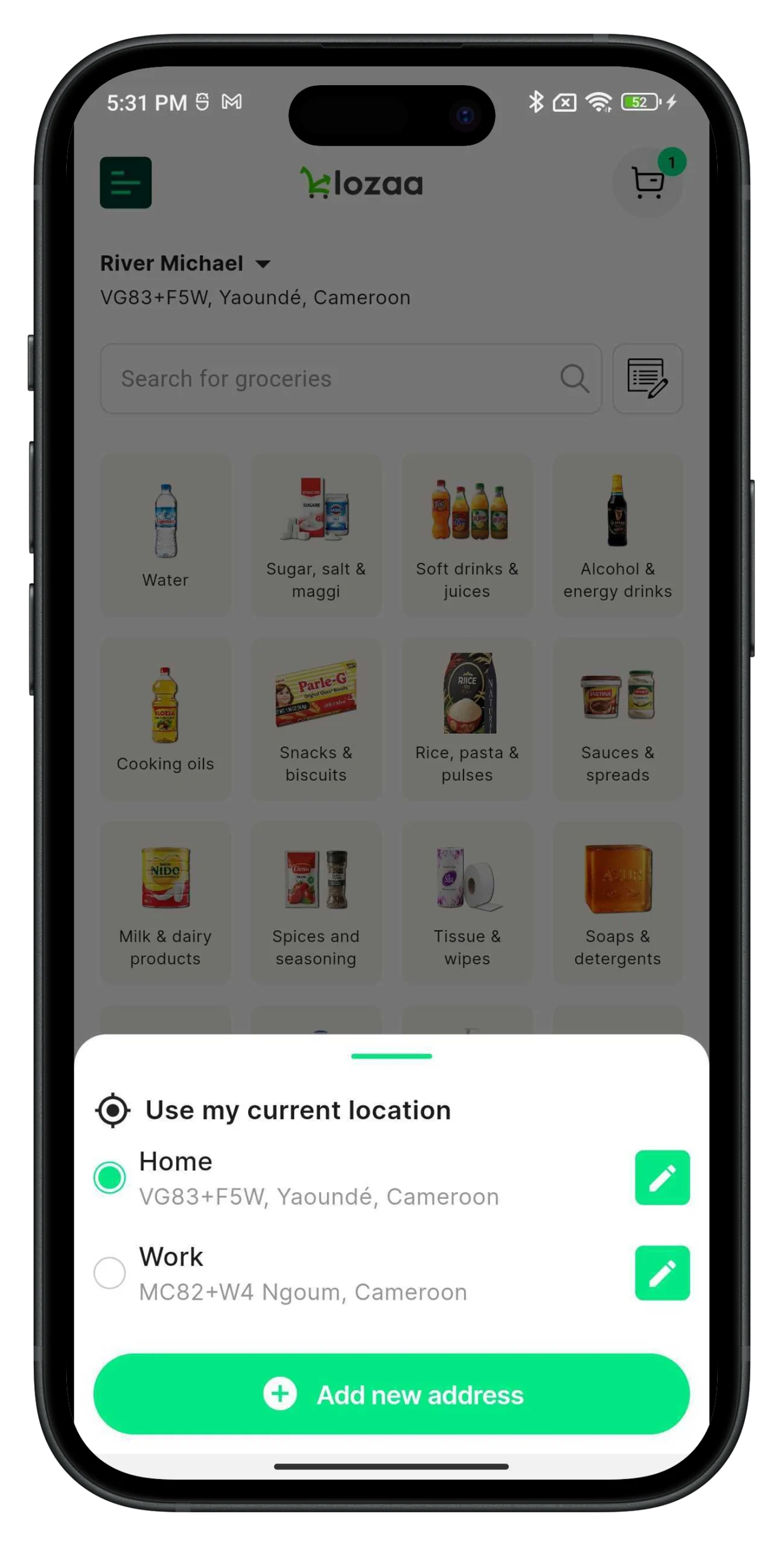
Task: View Rice, pasta & pulses category
Action: (467, 719)
